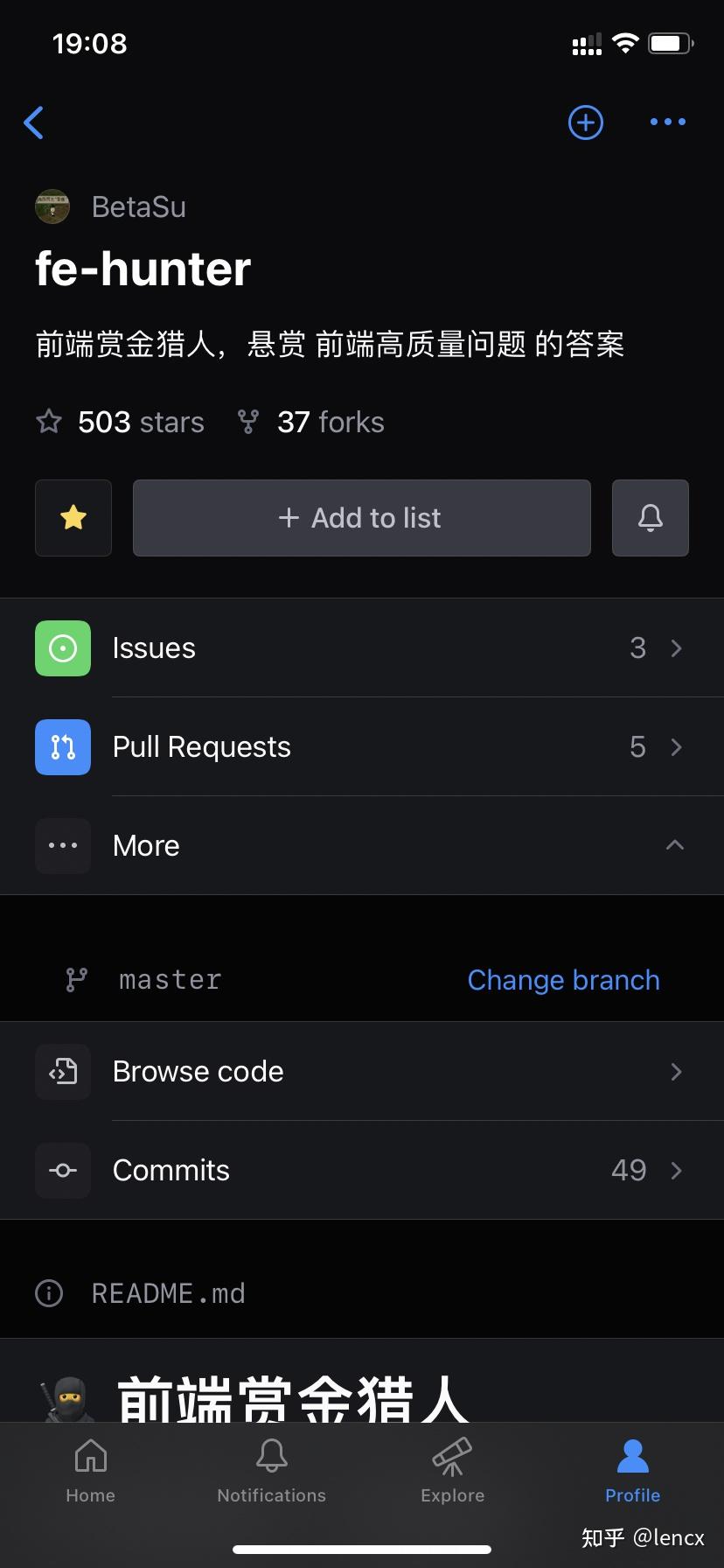Open BetaSu owner profile
This screenshot has height=1568, width=724.
click(138, 207)
